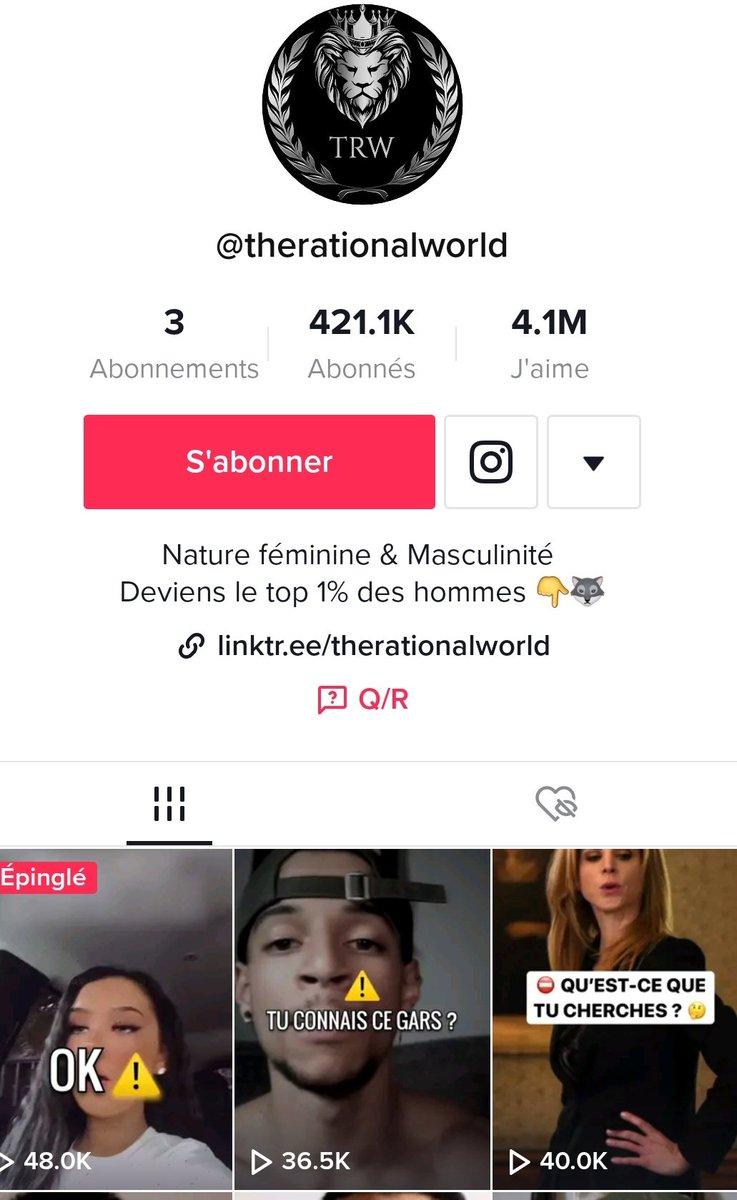The width and height of the screenshot is (737, 1200).
Task: Play the pinned video labelled OK
Action: pyautogui.click(x=115, y=1020)
